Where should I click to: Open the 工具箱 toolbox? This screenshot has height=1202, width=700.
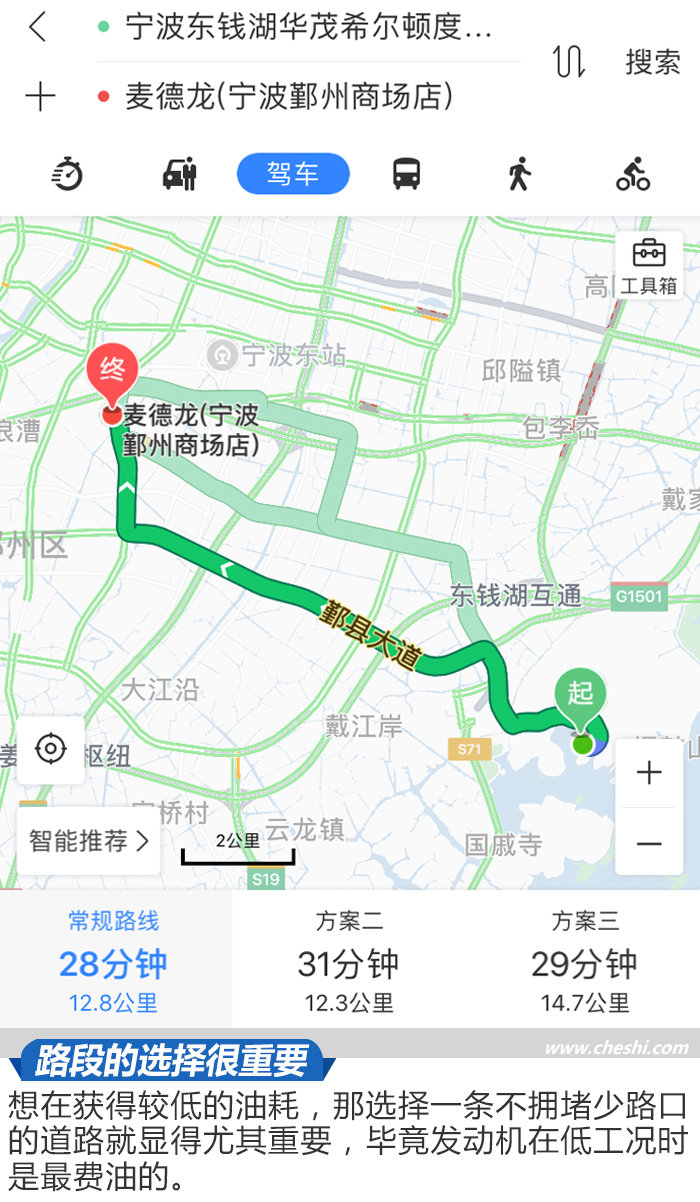pos(649,265)
